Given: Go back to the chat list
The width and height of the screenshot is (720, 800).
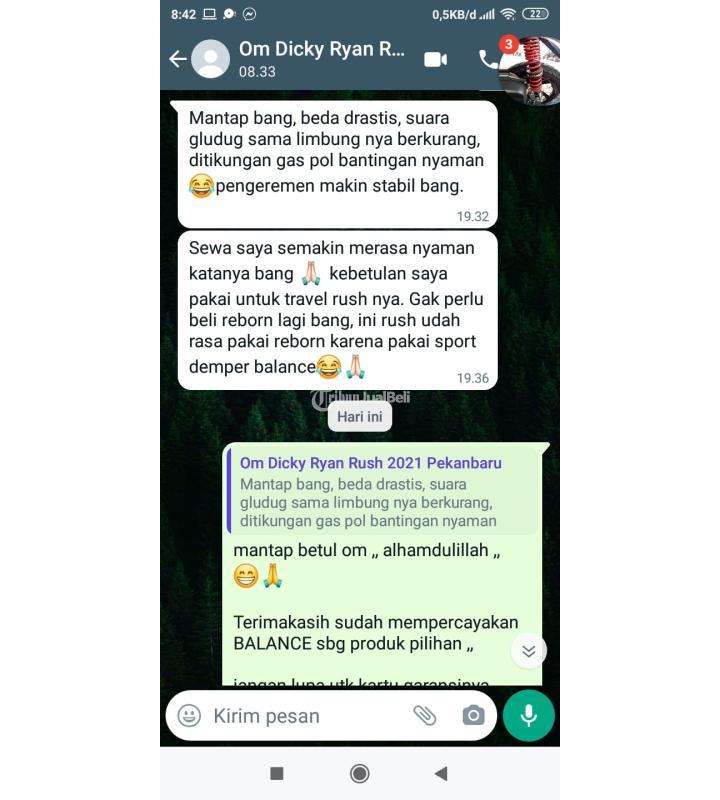Looking at the screenshot, I should pos(178,59).
